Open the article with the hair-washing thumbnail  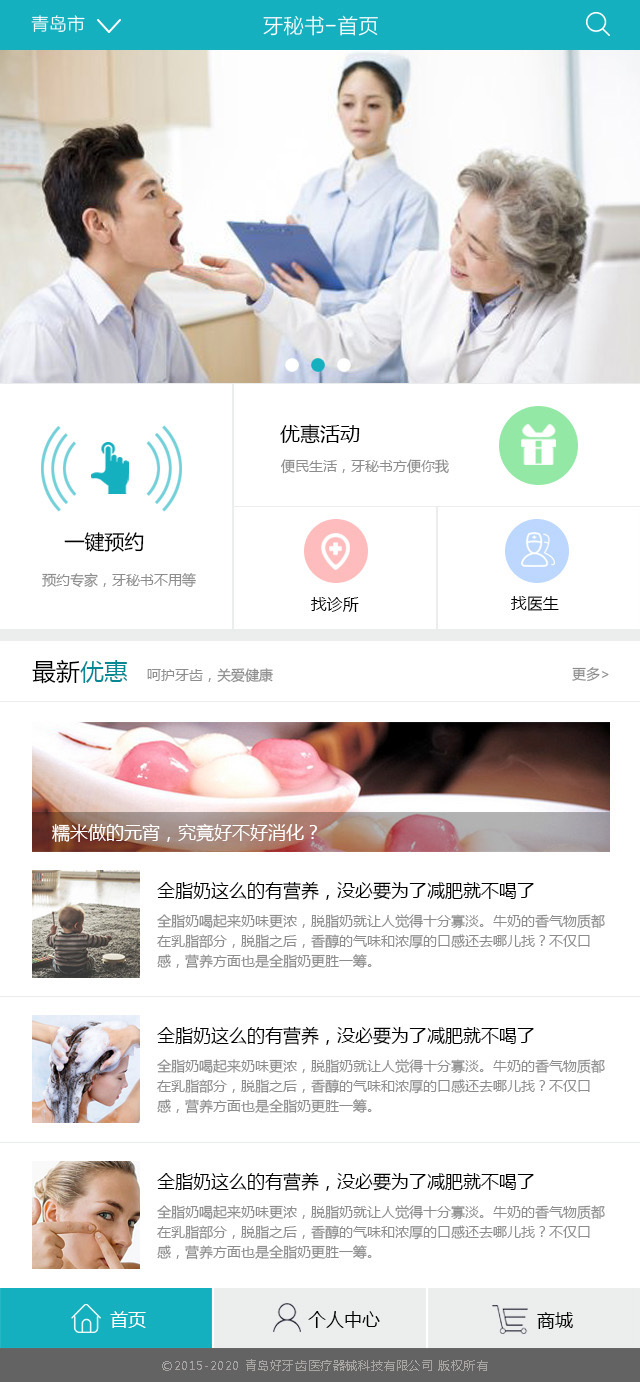(x=320, y=1069)
